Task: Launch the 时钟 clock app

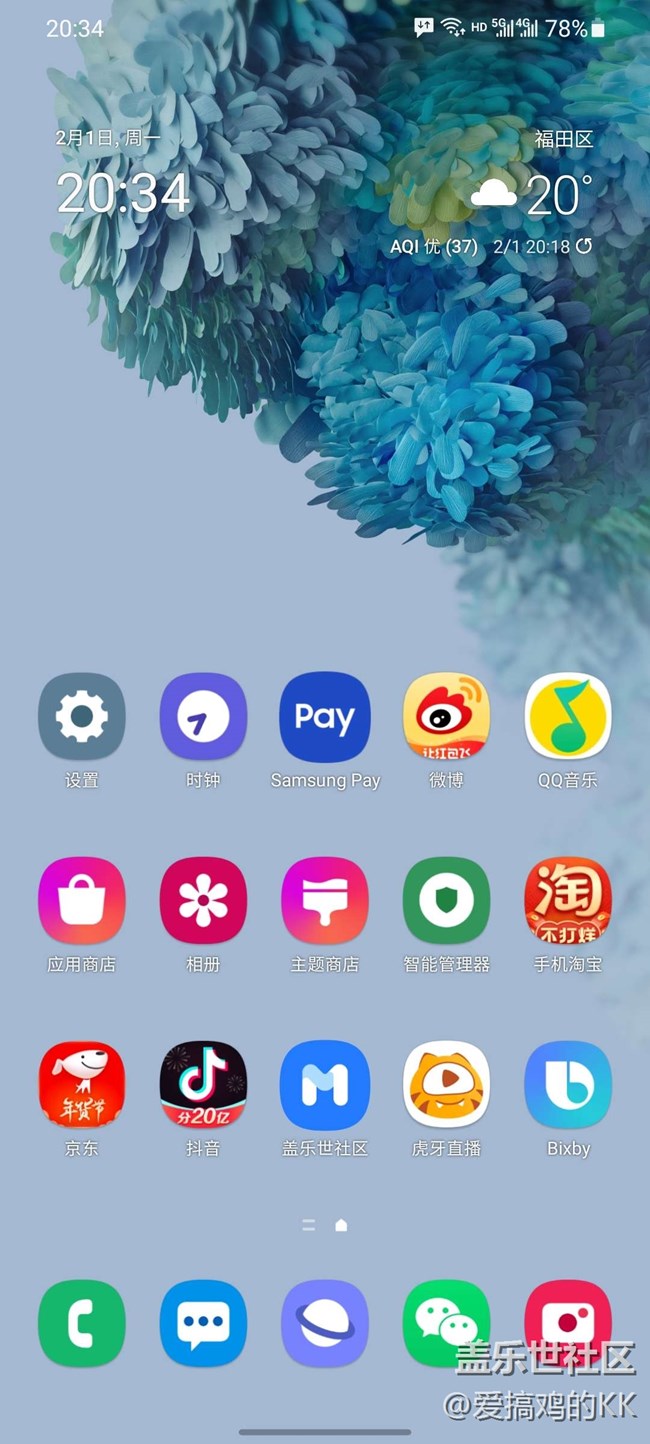Action: [203, 717]
